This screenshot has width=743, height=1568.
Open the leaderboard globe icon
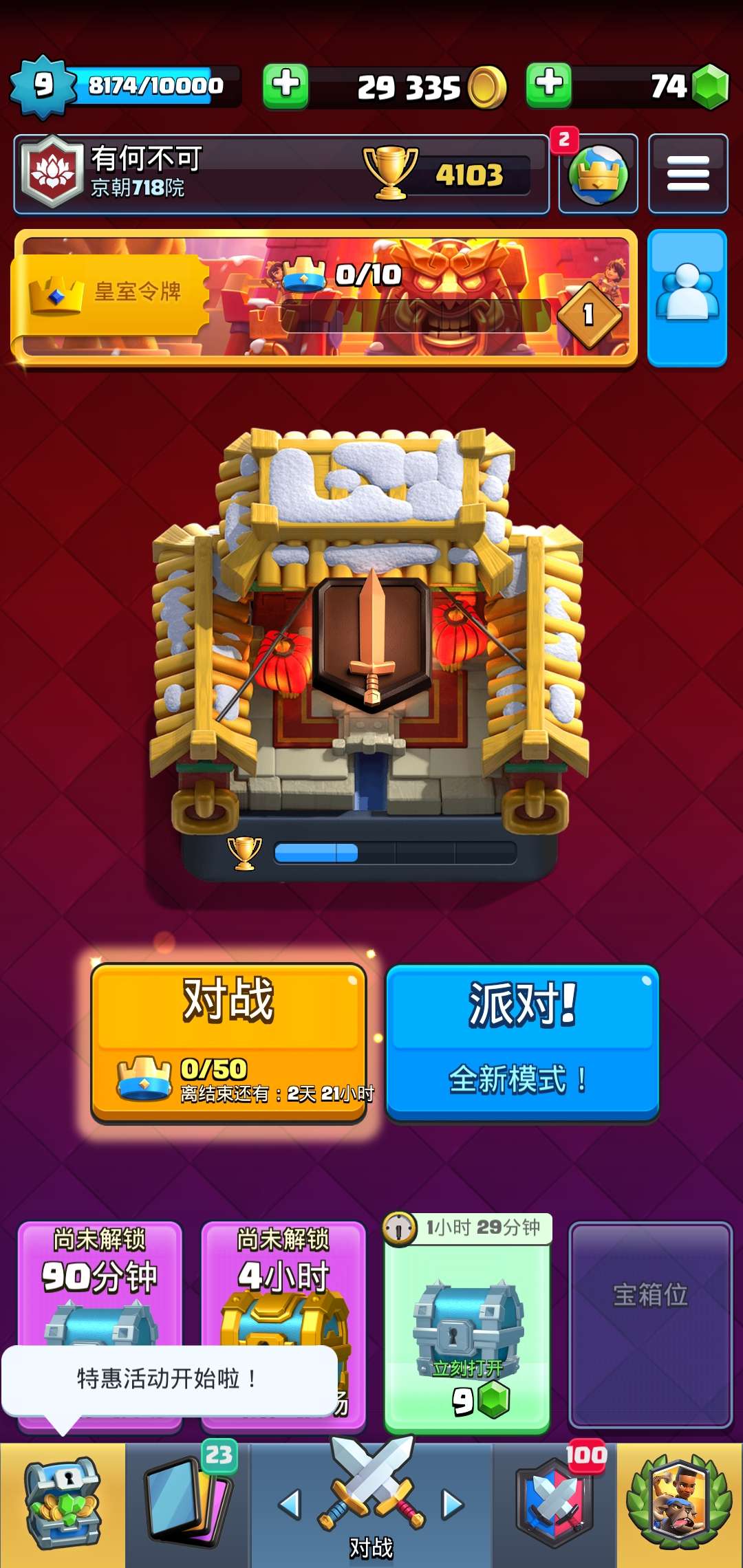[598, 174]
